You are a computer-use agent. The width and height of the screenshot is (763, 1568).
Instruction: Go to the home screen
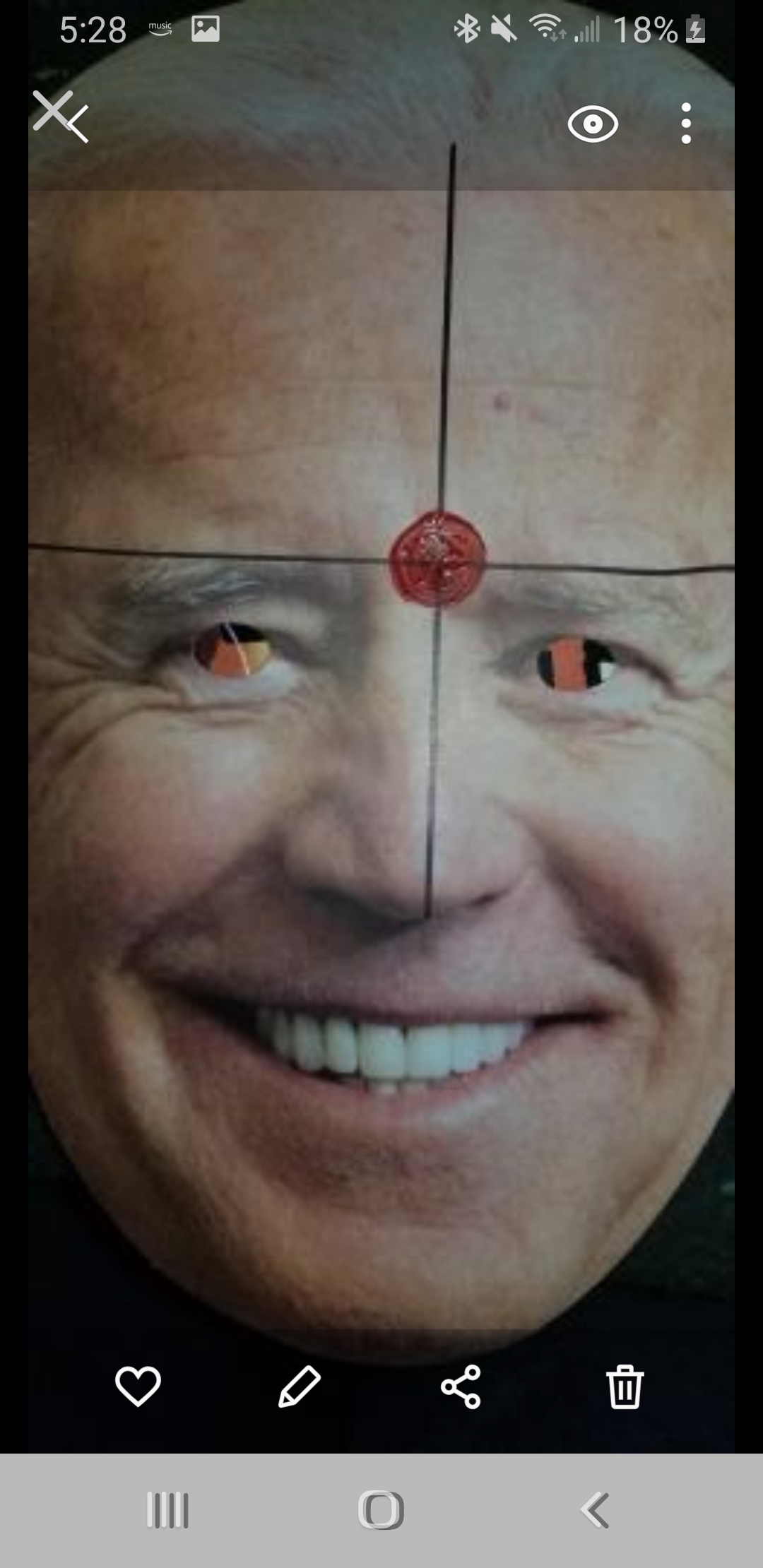click(381, 1510)
